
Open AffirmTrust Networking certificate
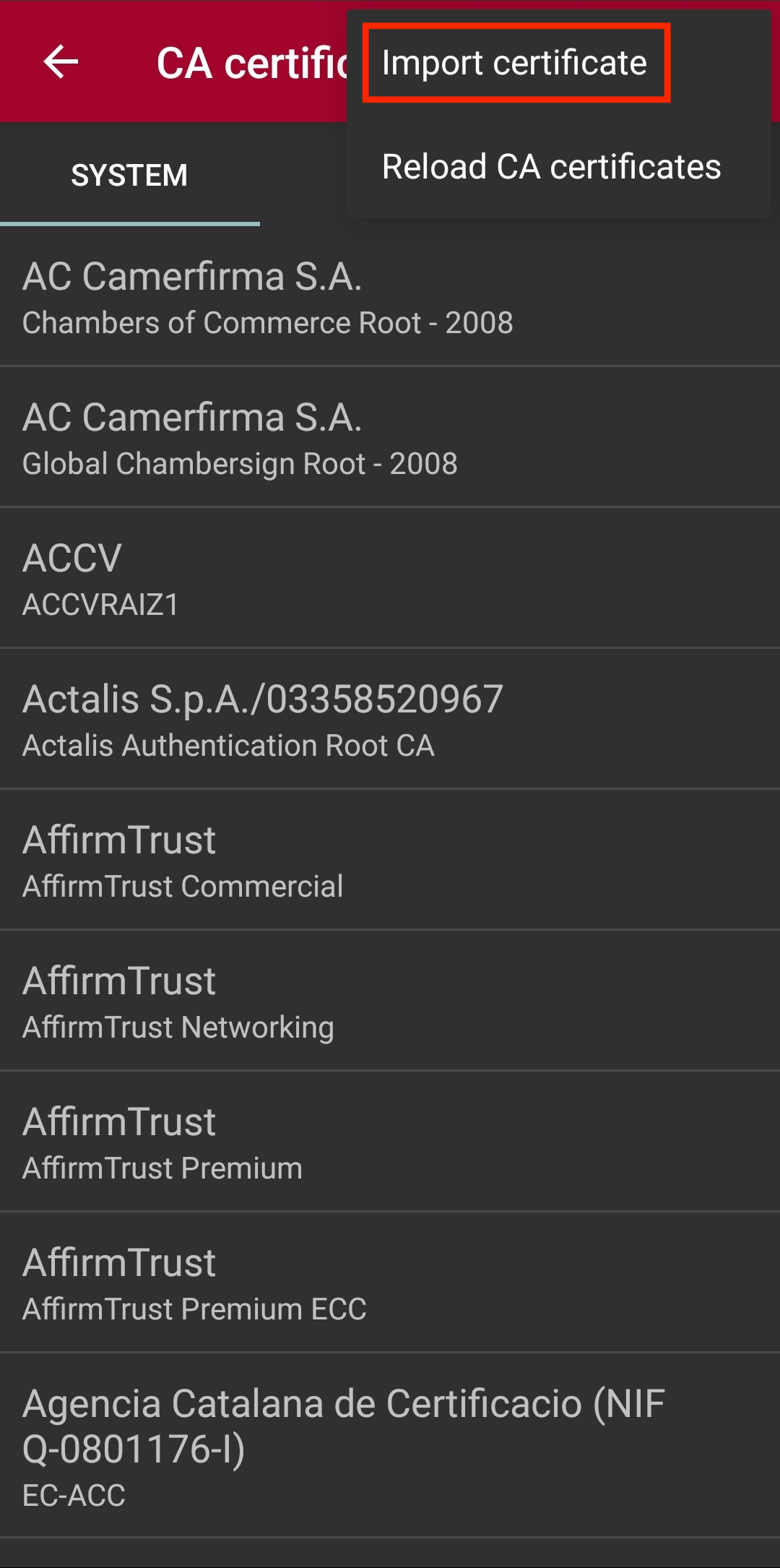(x=390, y=1001)
